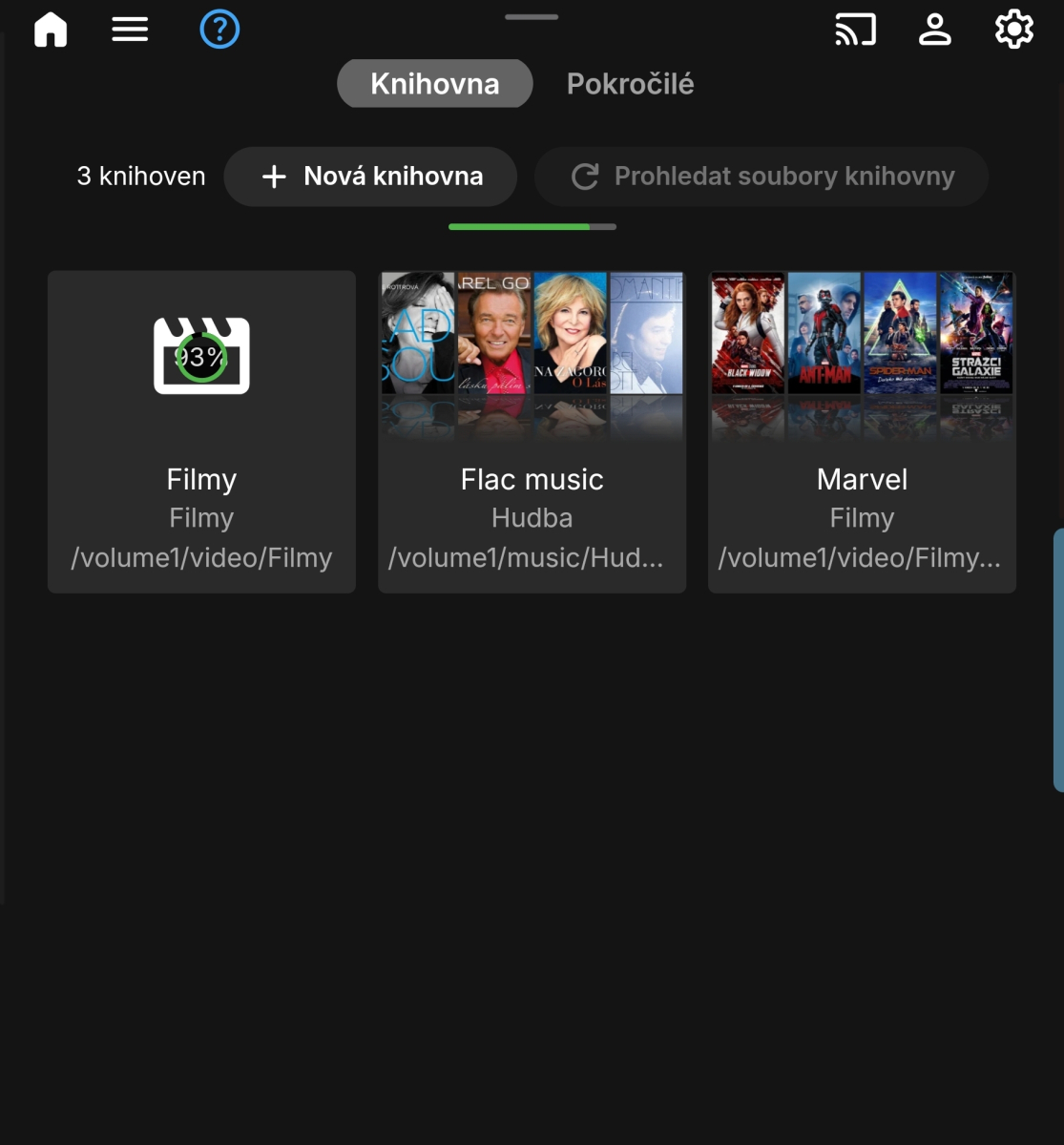Open the Marvel library card
The image size is (1064, 1145).
(x=861, y=431)
